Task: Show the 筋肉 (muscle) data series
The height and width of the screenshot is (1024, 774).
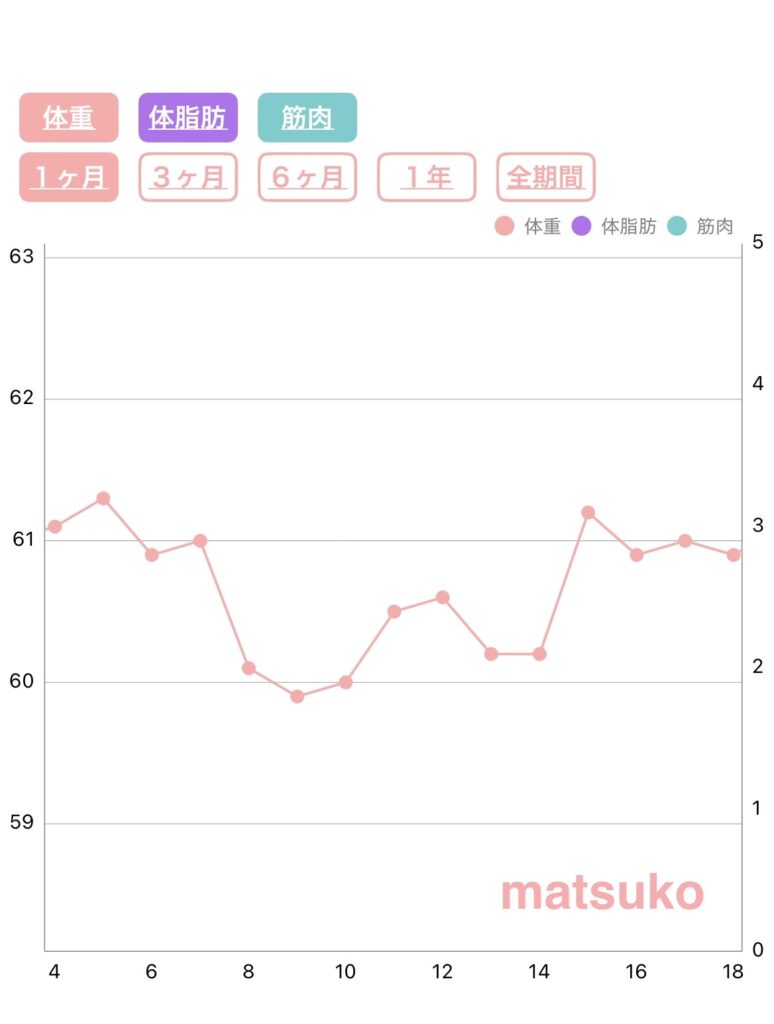Action: pyautogui.click(x=308, y=117)
